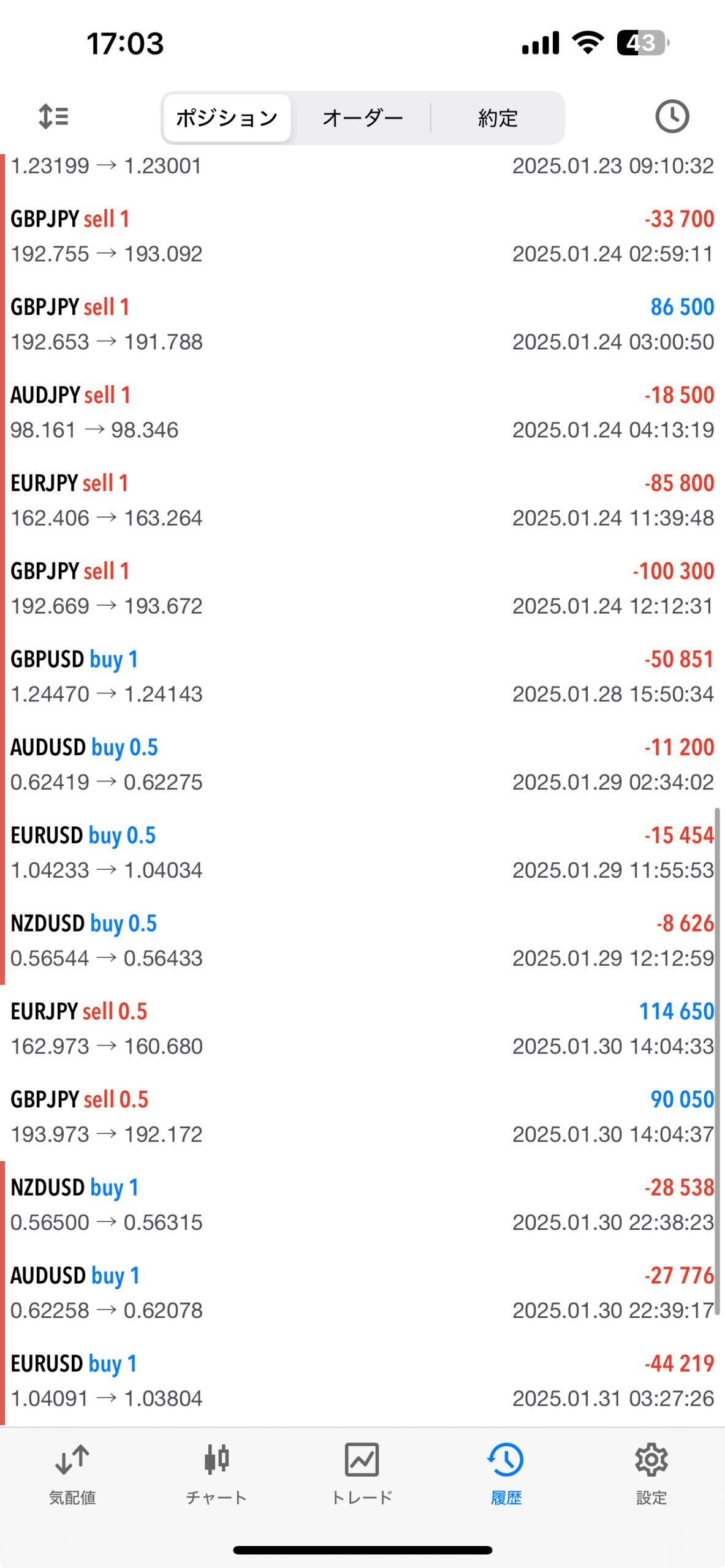Screen dimensions: 725x1568
Task: Open the AUDUSD buy 0.5 trade
Action: [362, 764]
